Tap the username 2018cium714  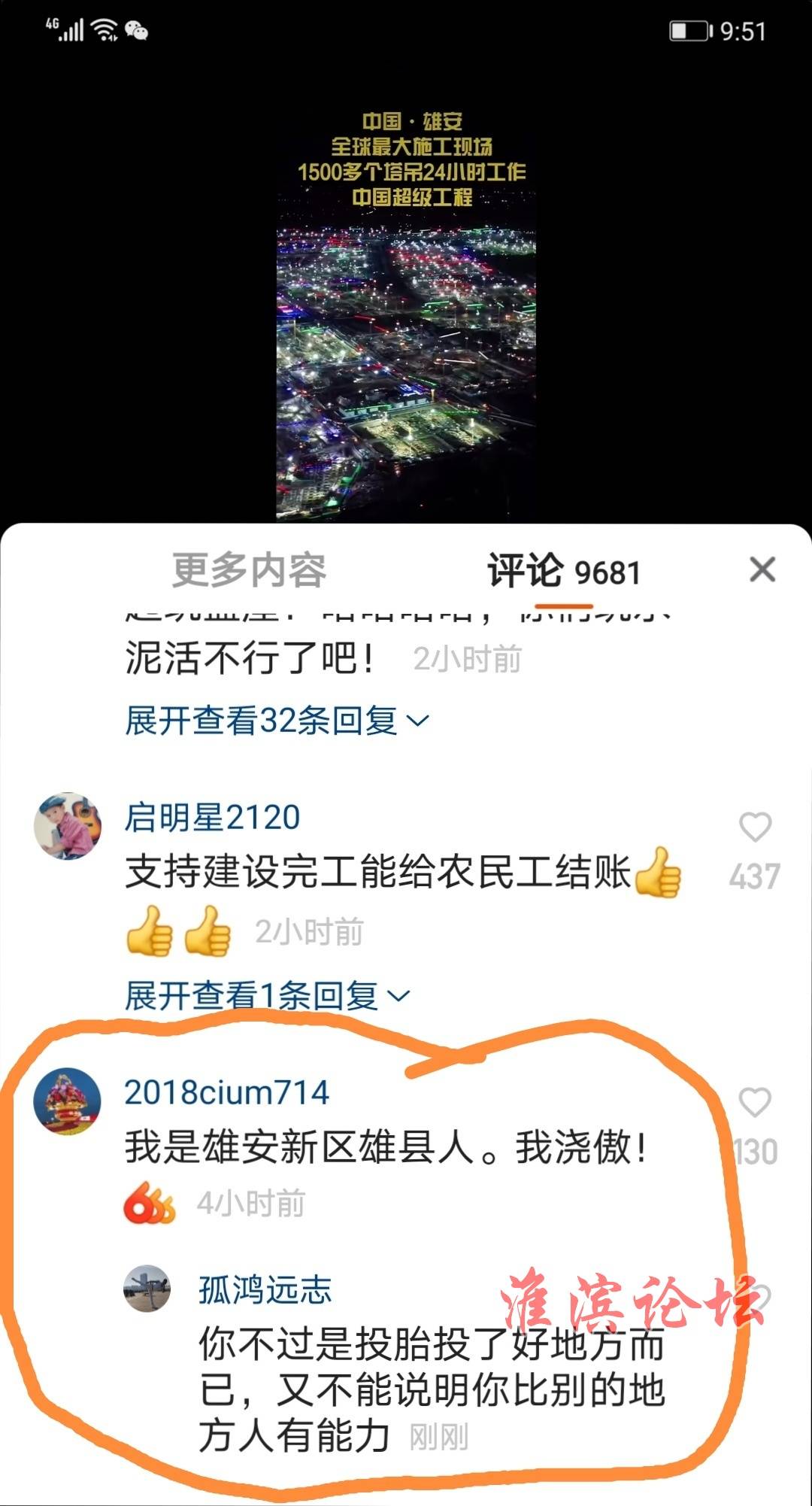(226, 1092)
